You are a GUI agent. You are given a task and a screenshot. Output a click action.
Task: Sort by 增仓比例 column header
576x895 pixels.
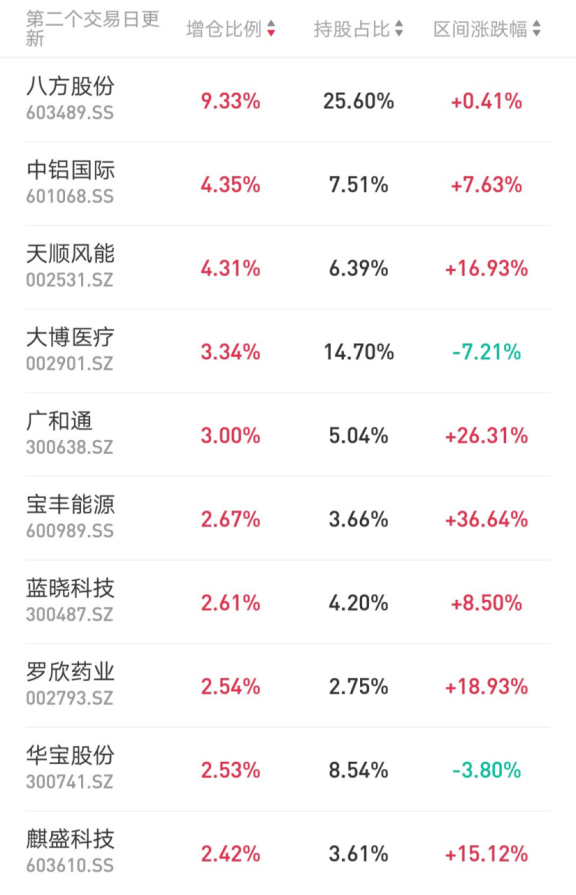[231, 29]
